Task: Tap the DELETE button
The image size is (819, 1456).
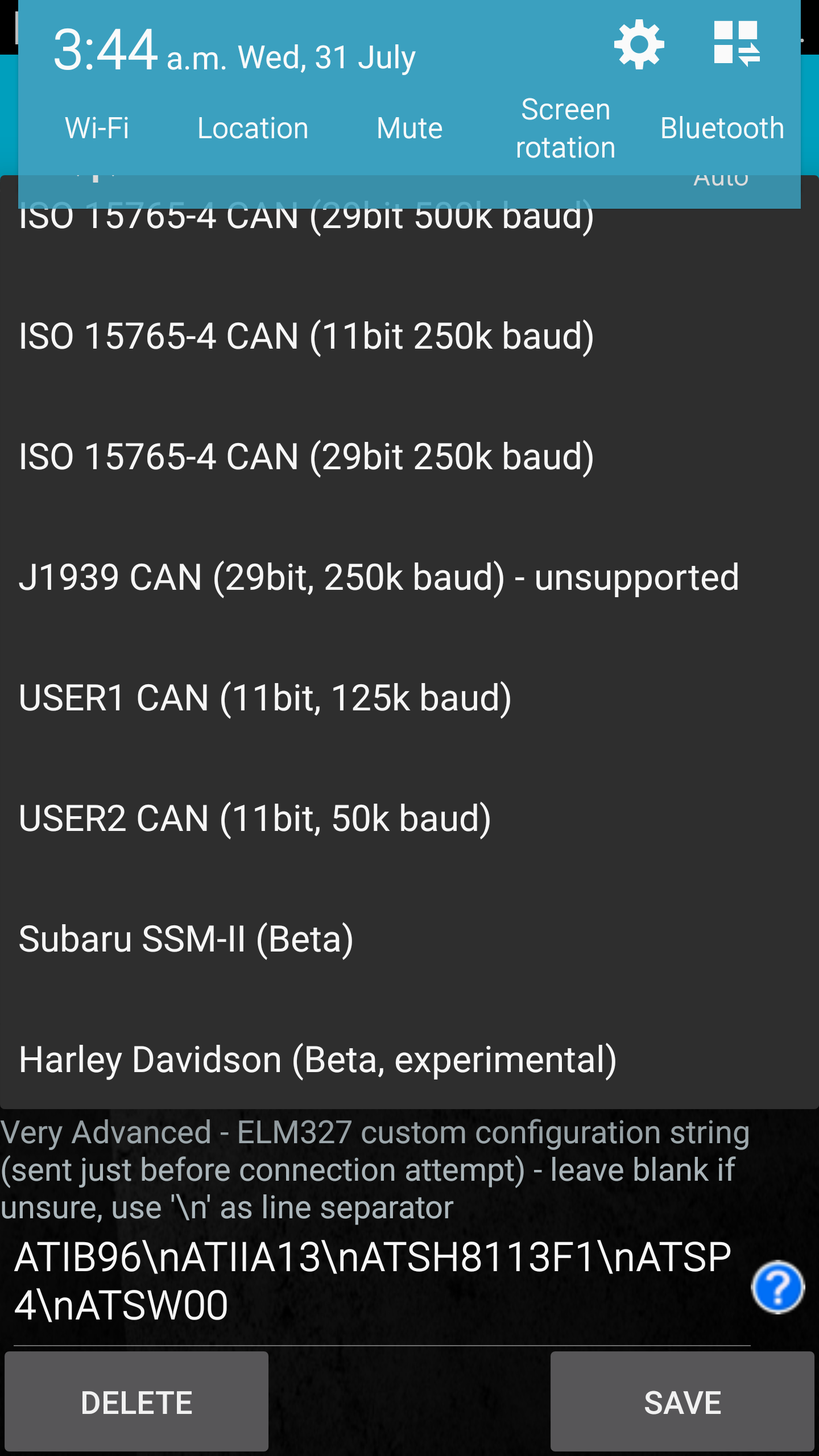Action: pyautogui.click(x=136, y=1402)
